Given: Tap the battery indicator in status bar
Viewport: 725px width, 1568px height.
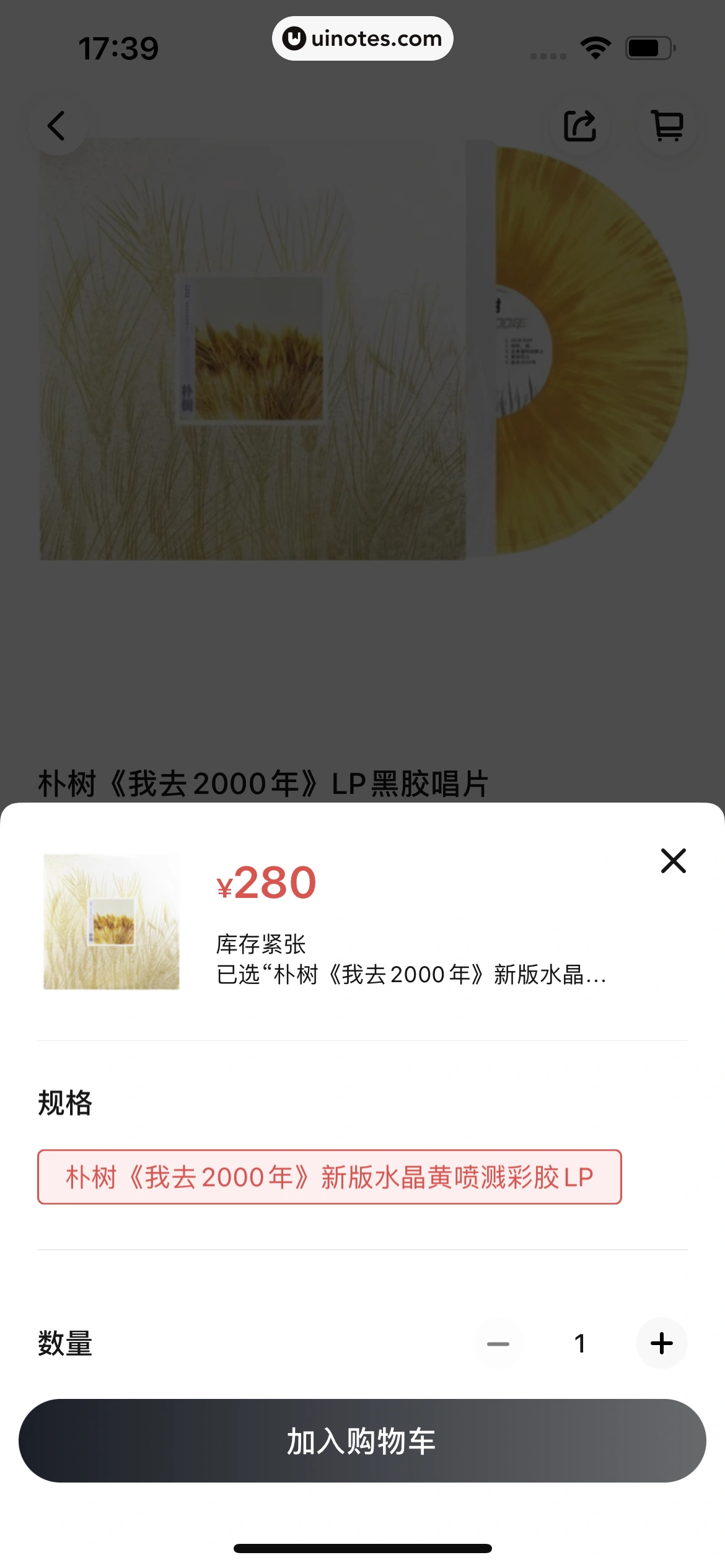Looking at the screenshot, I should click(x=648, y=46).
